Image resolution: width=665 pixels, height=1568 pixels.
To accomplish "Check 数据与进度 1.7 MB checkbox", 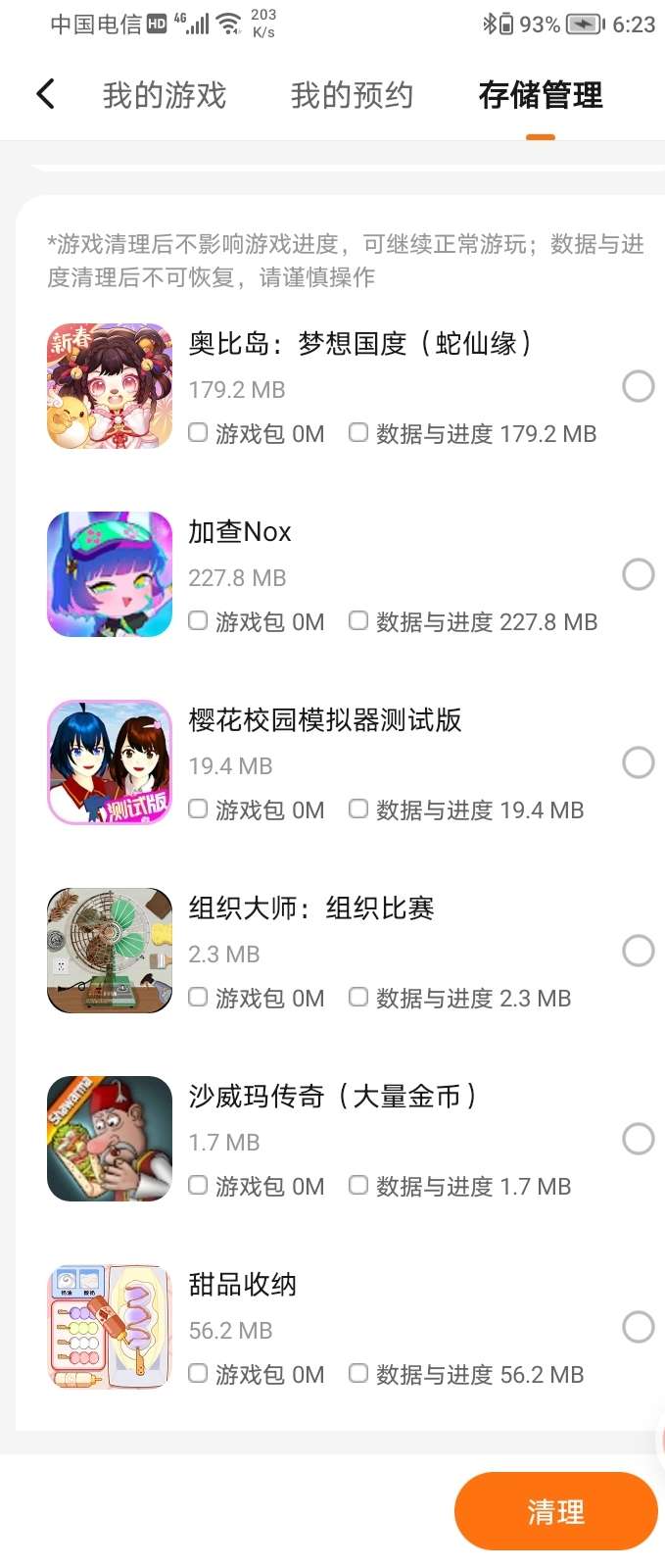I will point(358,1186).
